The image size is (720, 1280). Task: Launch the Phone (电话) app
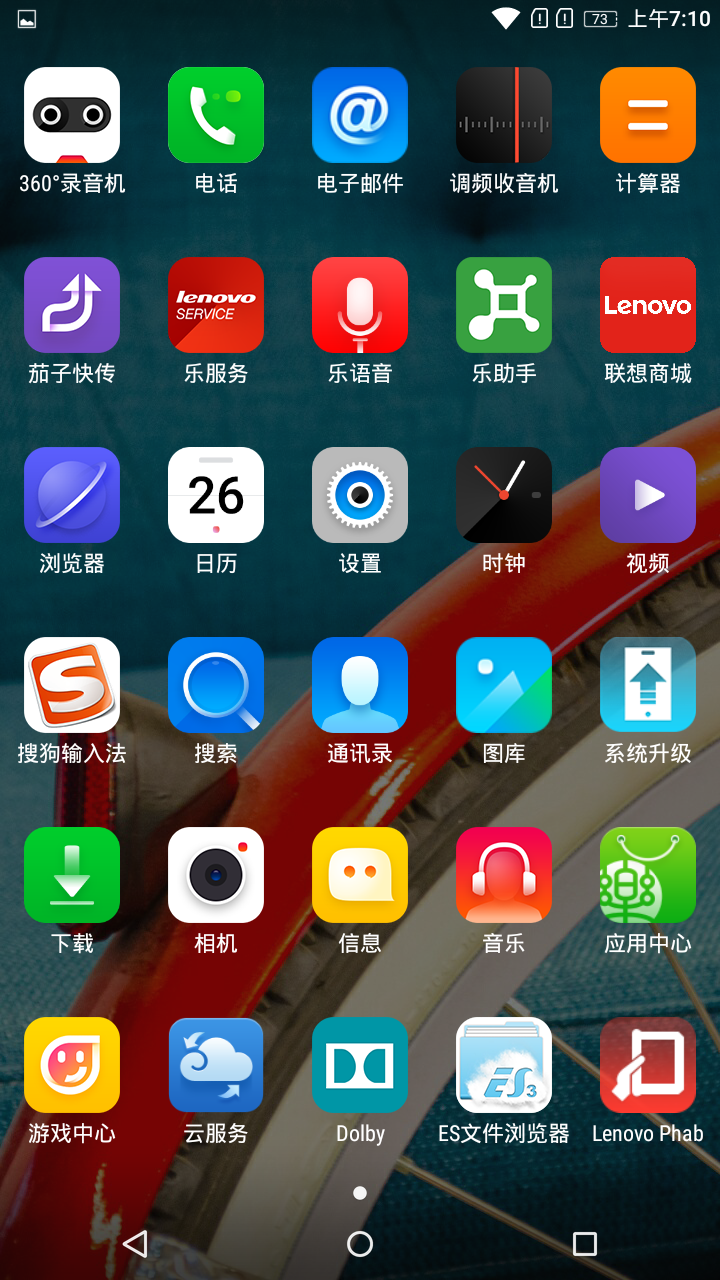click(x=216, y=115)
